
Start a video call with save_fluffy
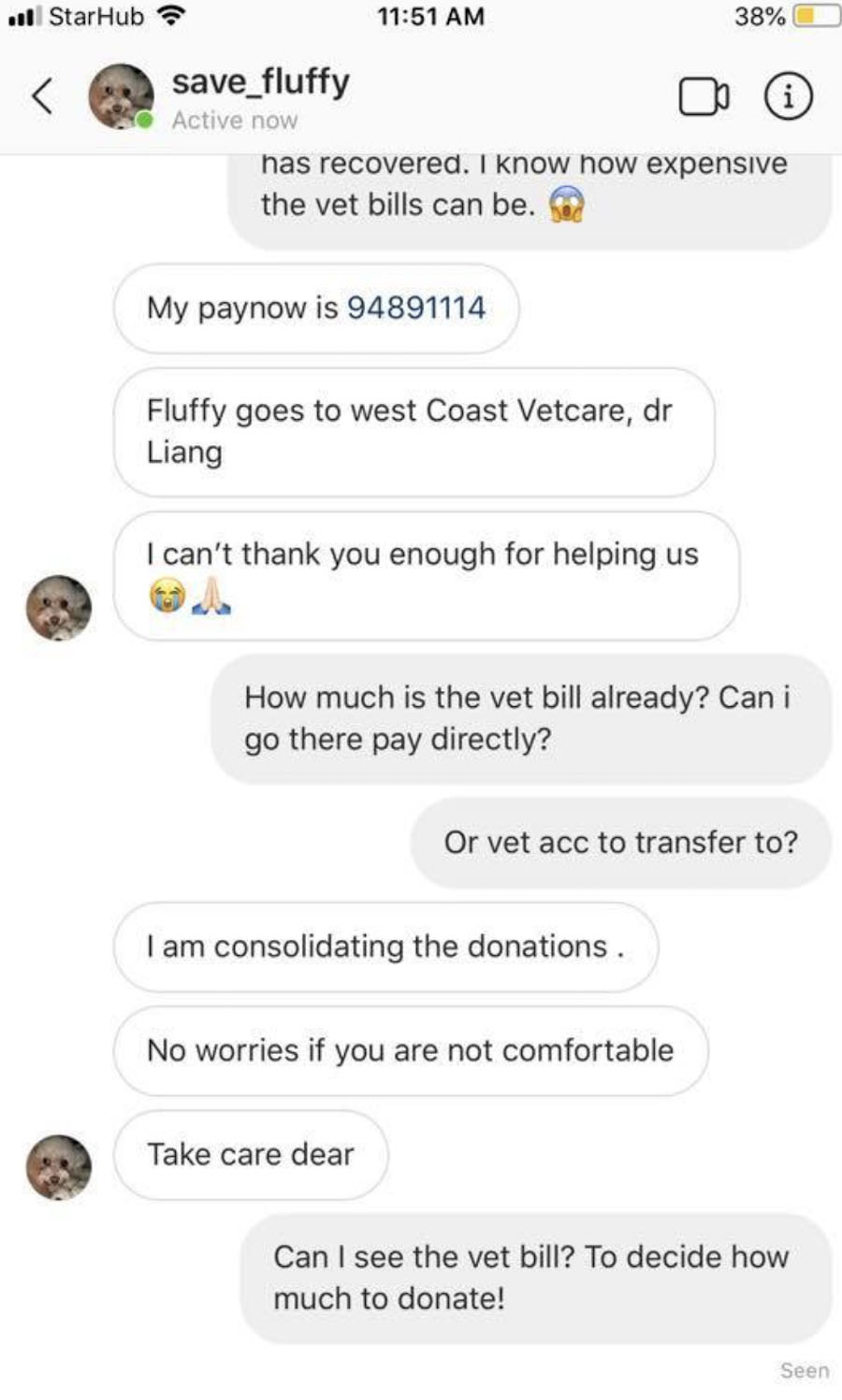[703, 96]
